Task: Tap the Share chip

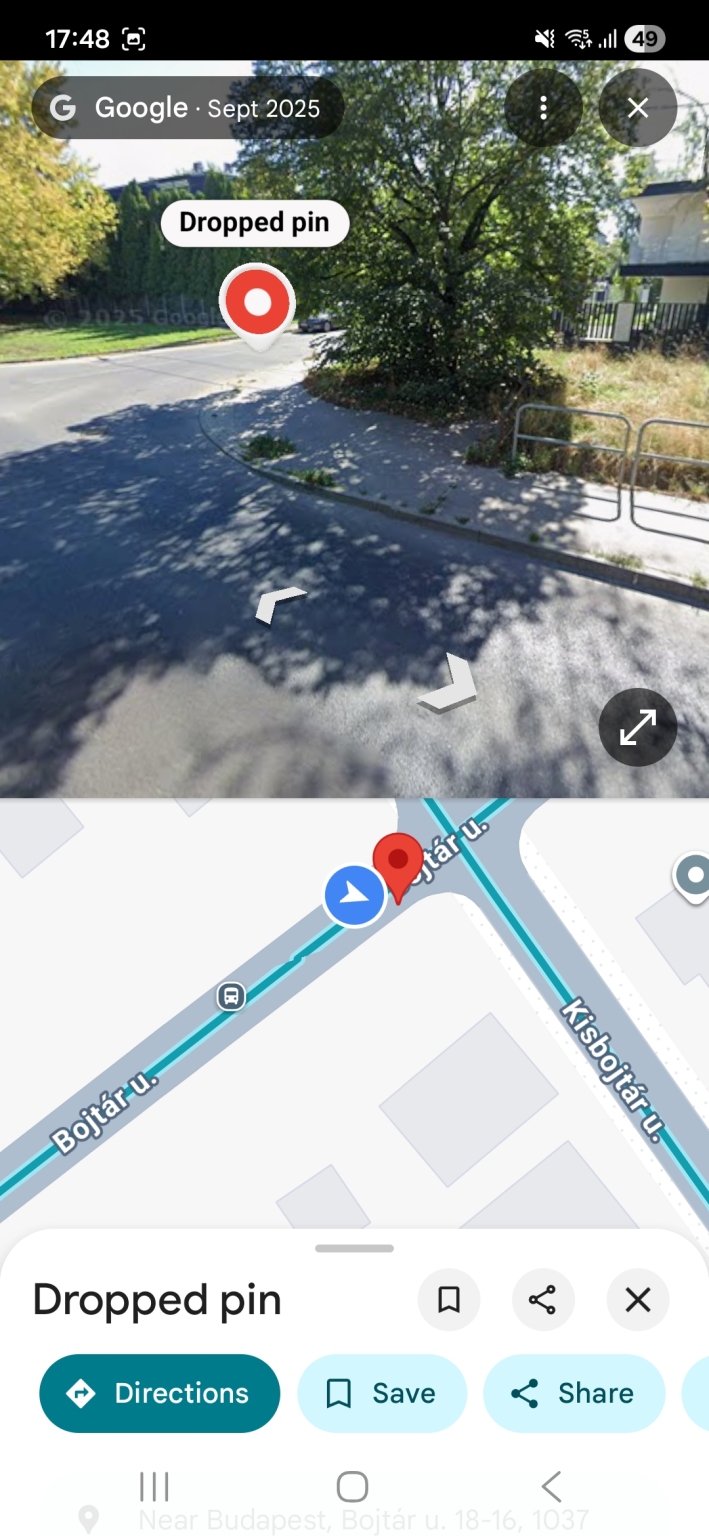Action: (573, 1393)
